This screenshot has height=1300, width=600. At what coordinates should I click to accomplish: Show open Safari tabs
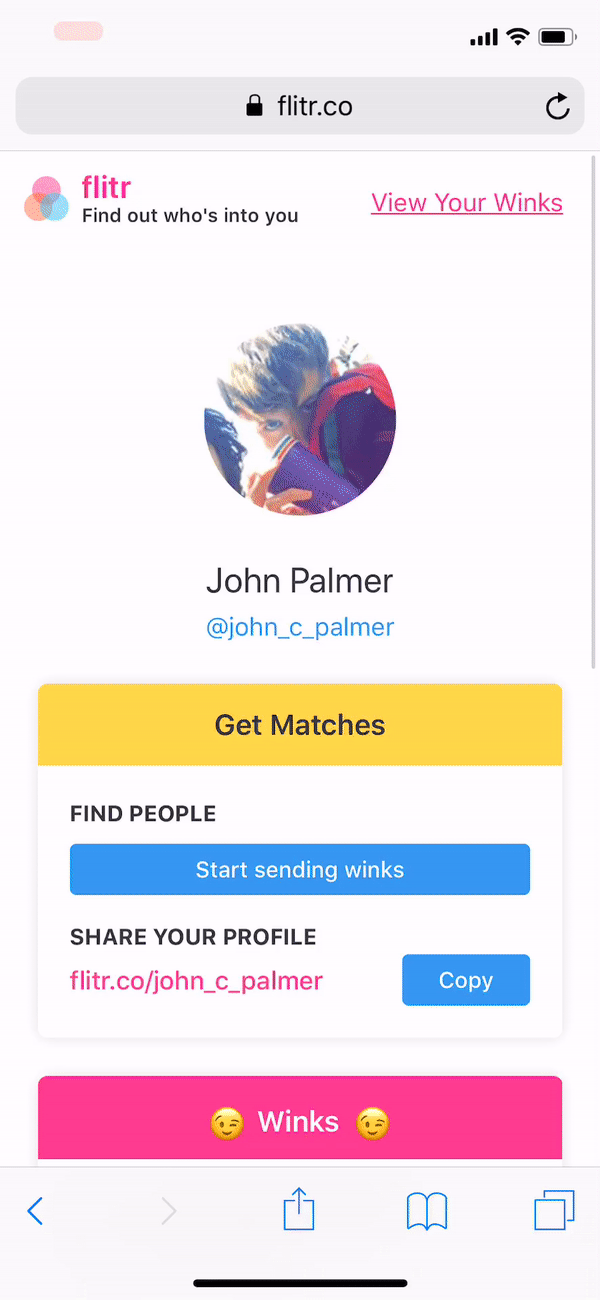point(555,1211)
